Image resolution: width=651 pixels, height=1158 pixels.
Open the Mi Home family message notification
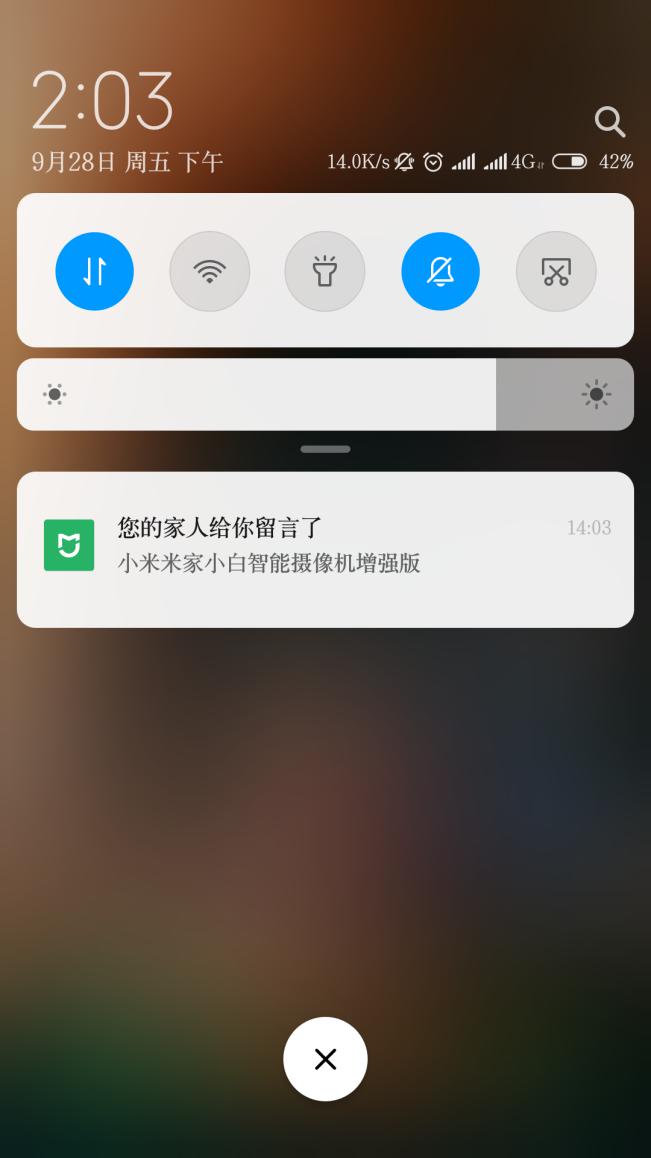point(325,549)
